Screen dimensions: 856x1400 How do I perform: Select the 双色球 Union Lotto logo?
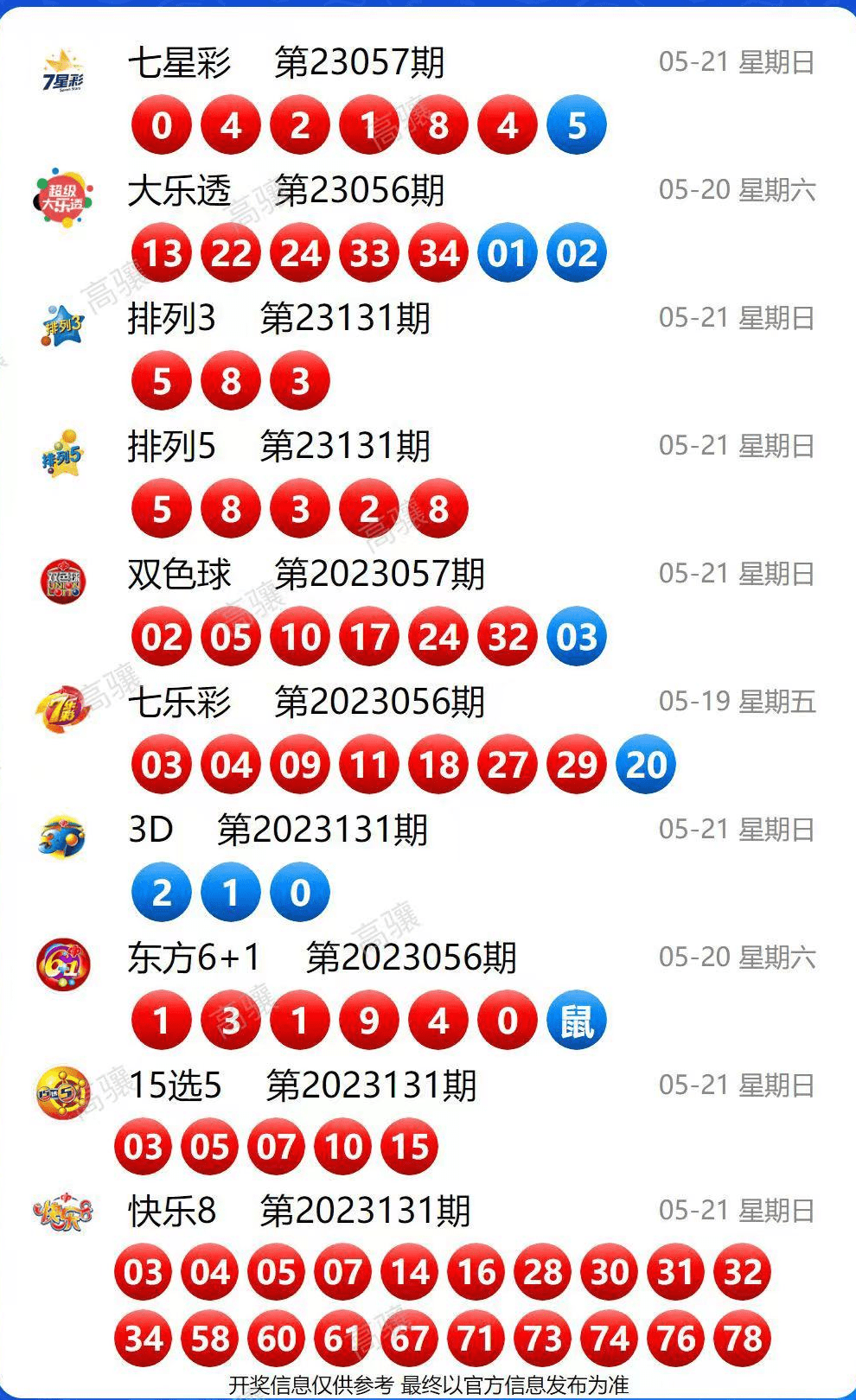click(62, 578)
